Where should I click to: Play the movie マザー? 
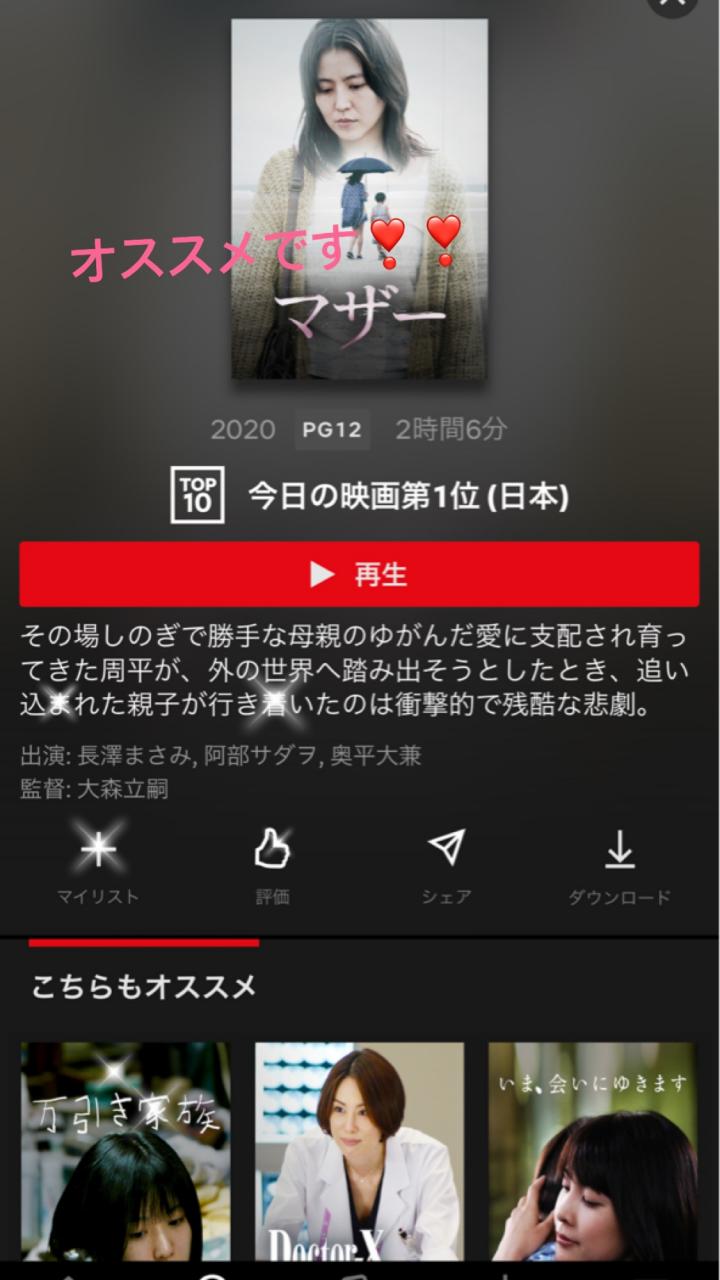(x=359, y=574)
